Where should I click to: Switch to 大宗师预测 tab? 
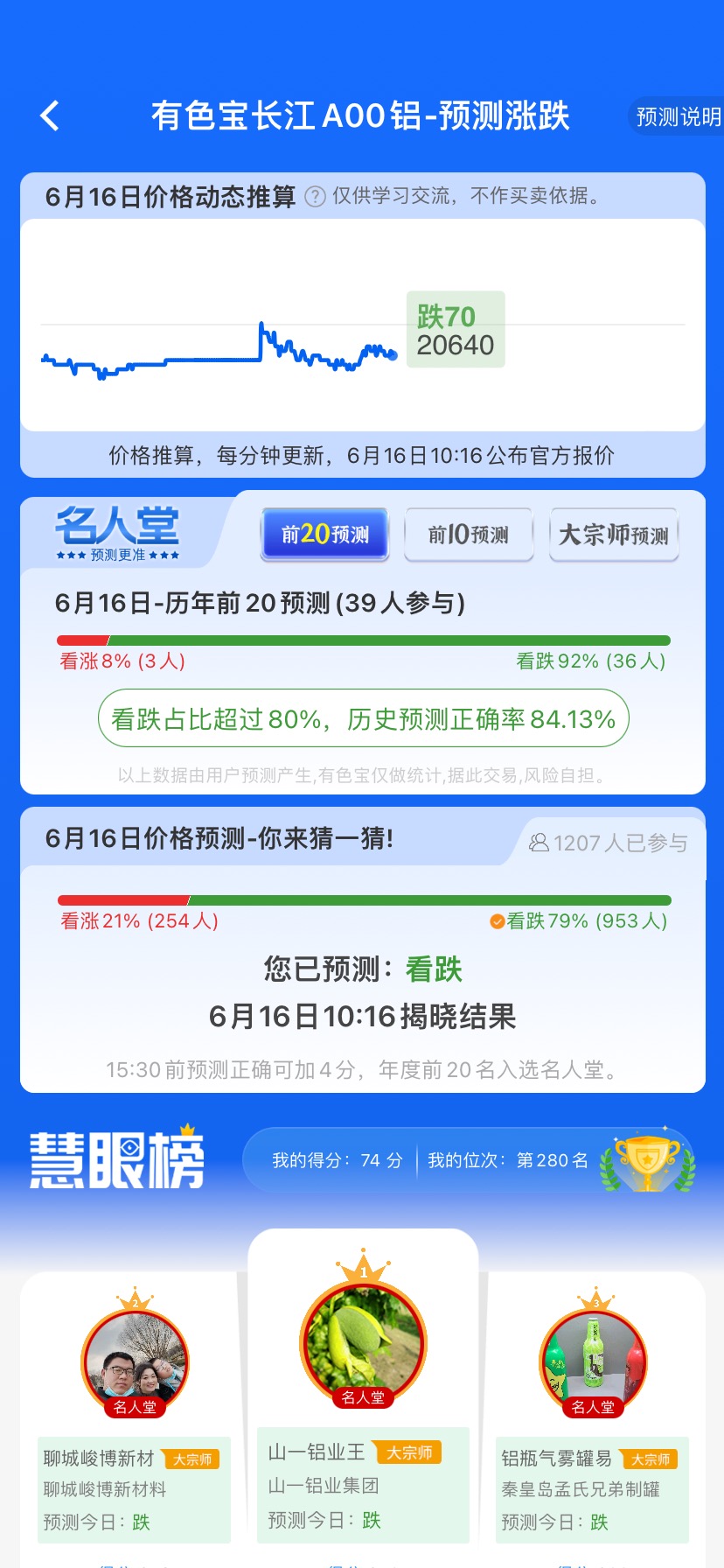pos(614,534)
